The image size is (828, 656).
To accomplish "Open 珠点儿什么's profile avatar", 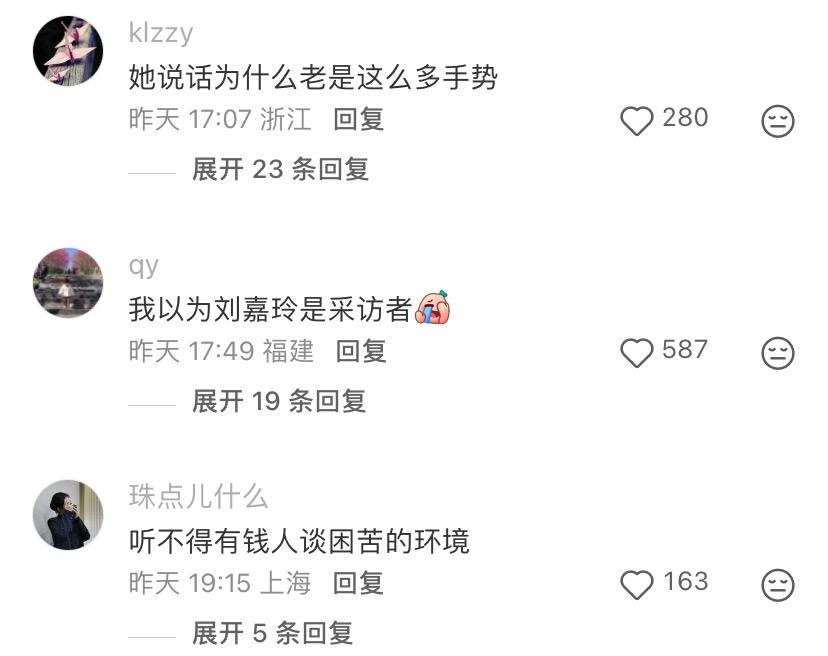I will [x=68, y=515].
